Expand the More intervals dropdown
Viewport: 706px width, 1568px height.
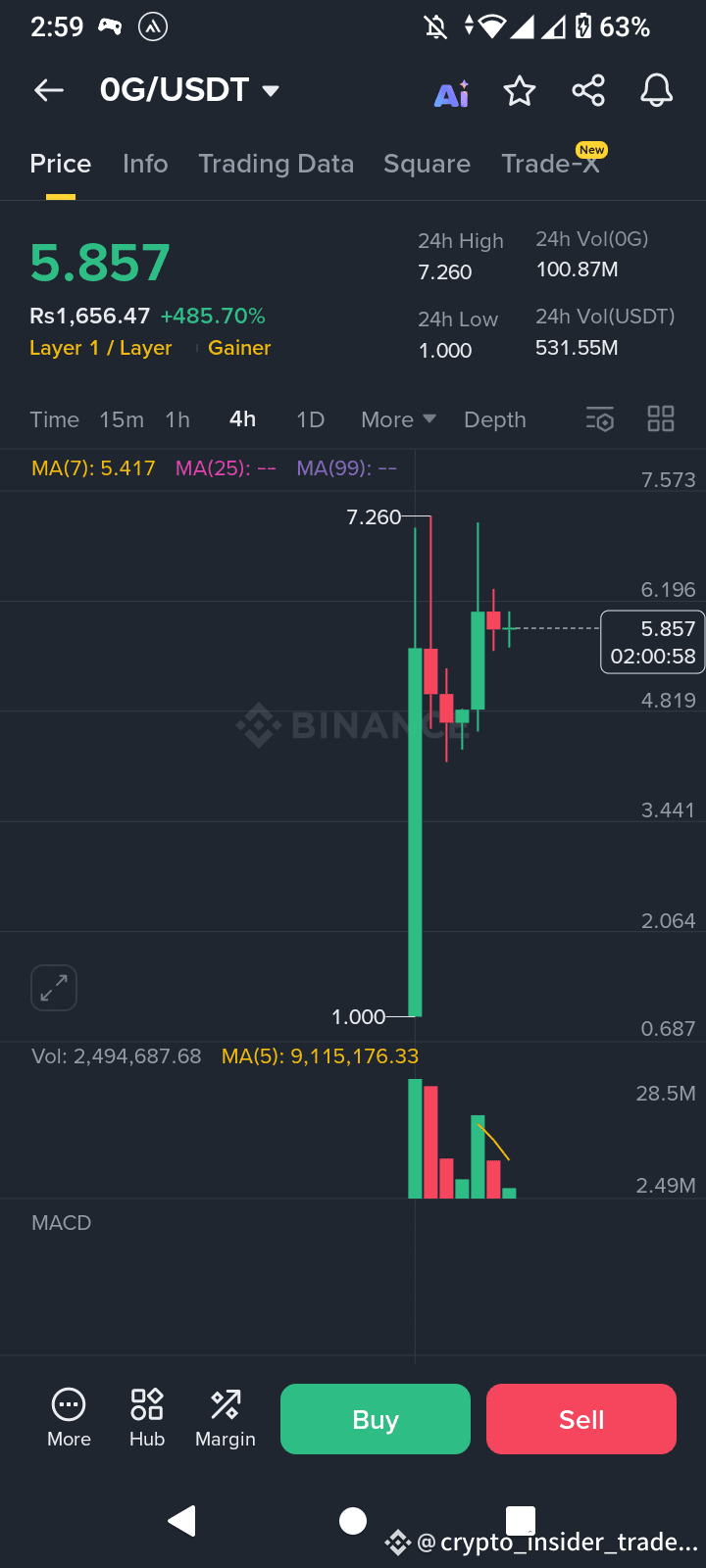point(398,419)
